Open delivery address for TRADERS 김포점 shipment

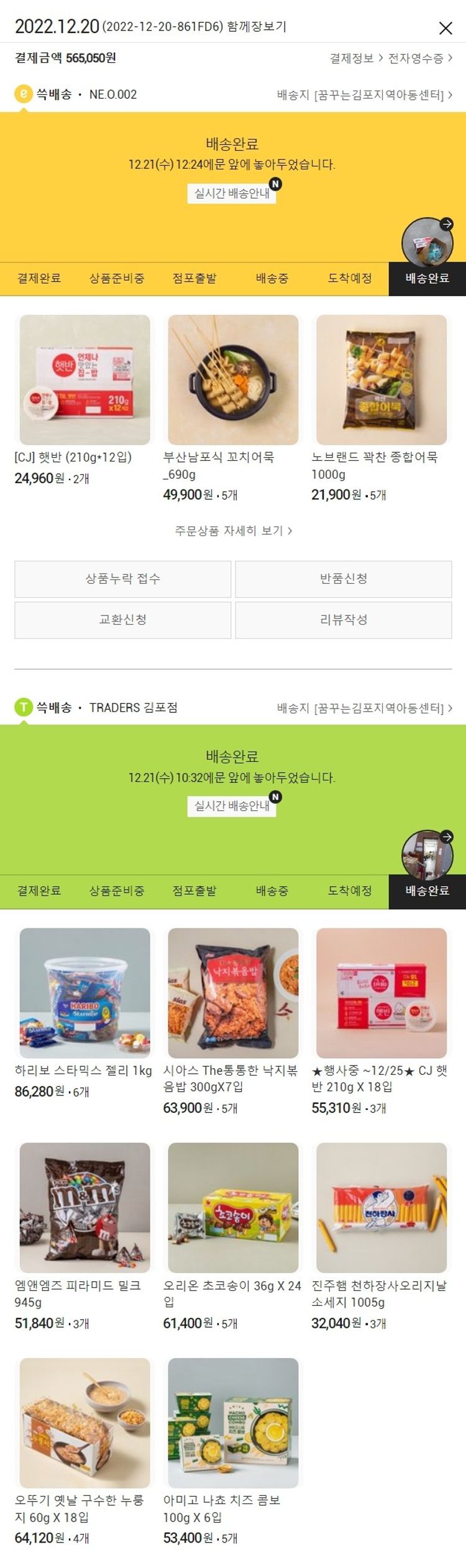[364, 708]
